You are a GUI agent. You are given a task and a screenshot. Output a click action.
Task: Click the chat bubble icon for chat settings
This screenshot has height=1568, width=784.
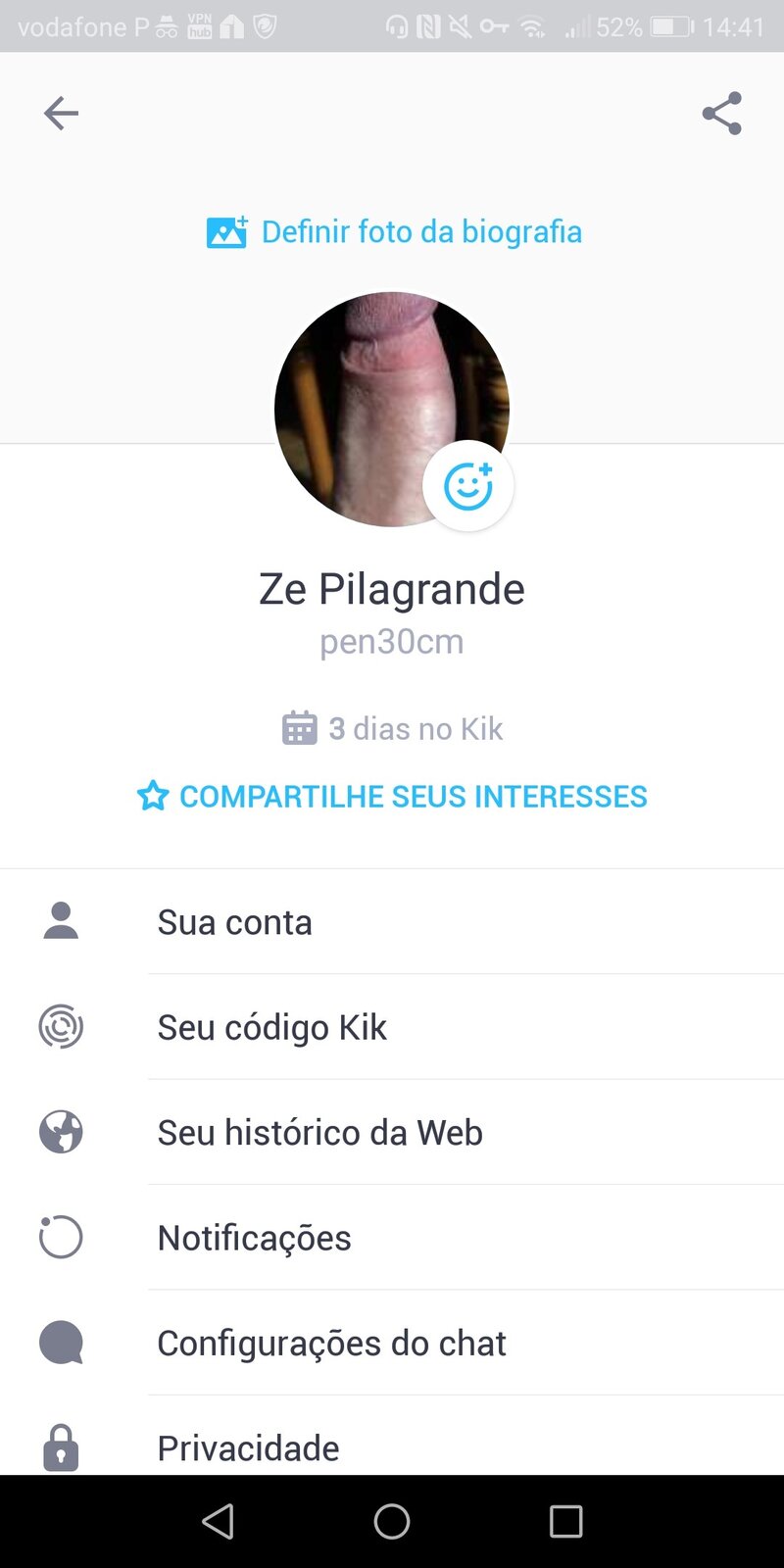[x=61, y=1342]
